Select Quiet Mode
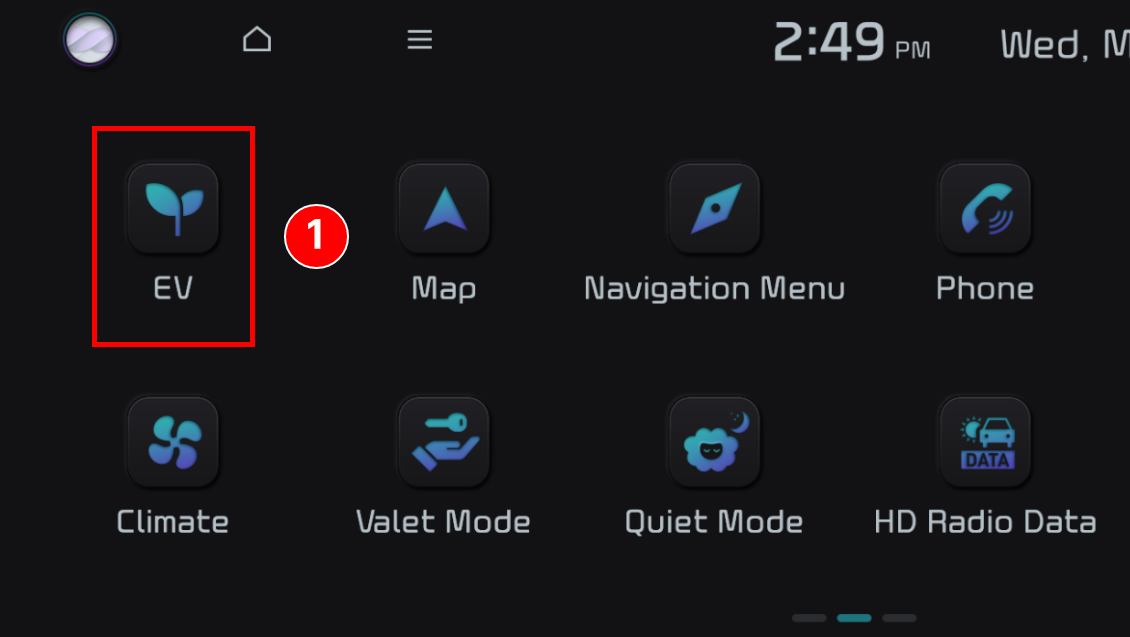The image size is (1130, 637). [714, 442]
